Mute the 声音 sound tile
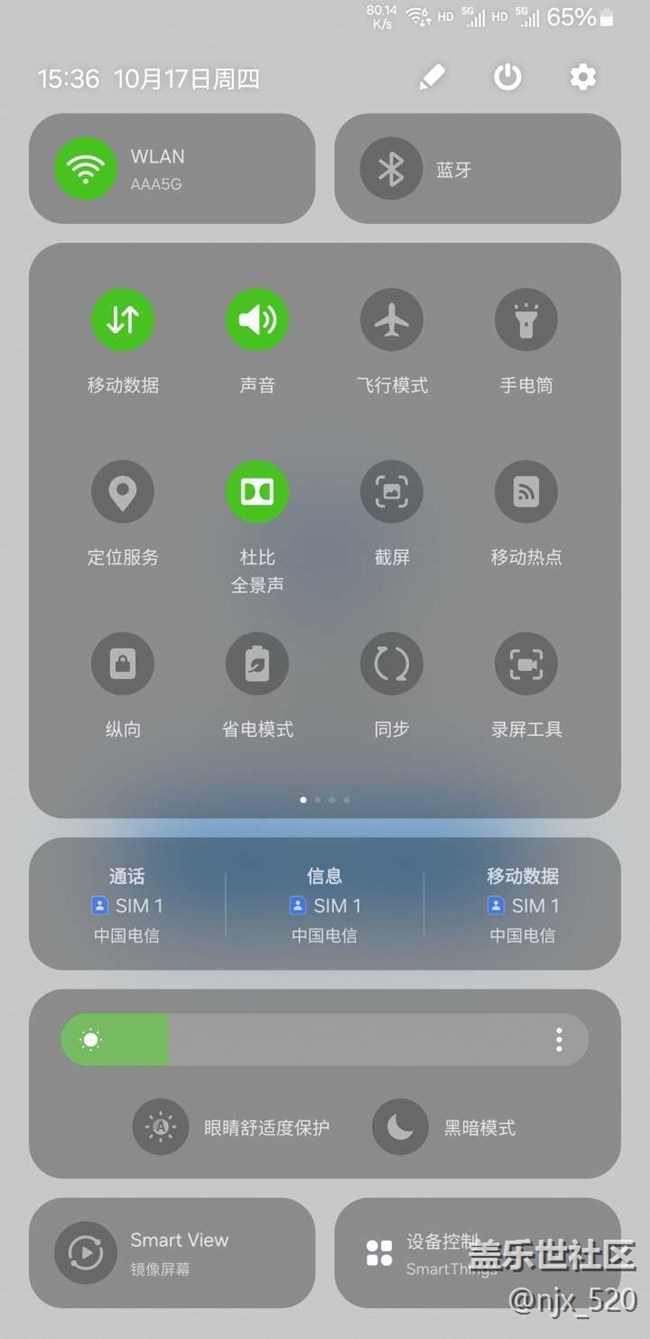The height and width of the screenshot is (1339, 650). click(x=258, y=320)
